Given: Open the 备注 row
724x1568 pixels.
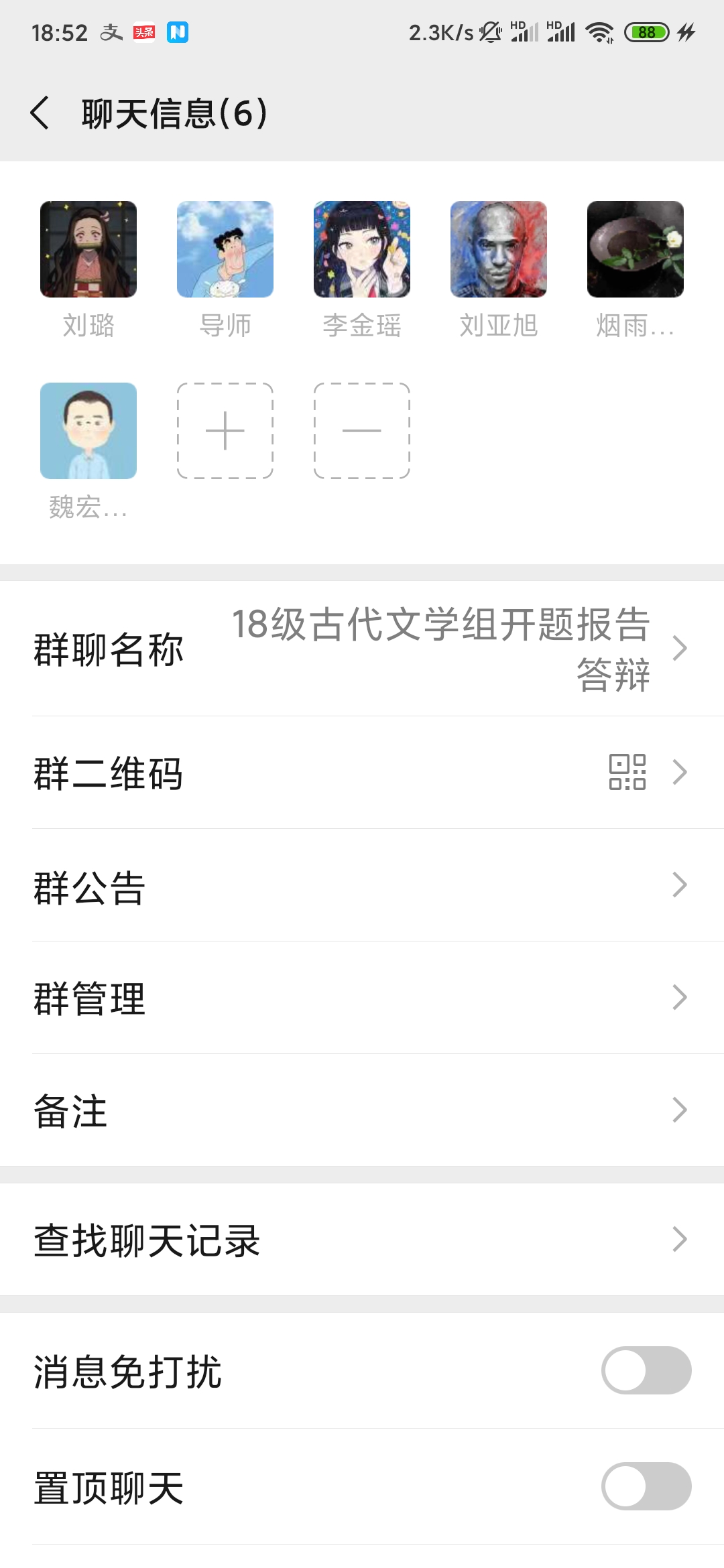Looking at the screenshot, I should (x=362, y=1110).
